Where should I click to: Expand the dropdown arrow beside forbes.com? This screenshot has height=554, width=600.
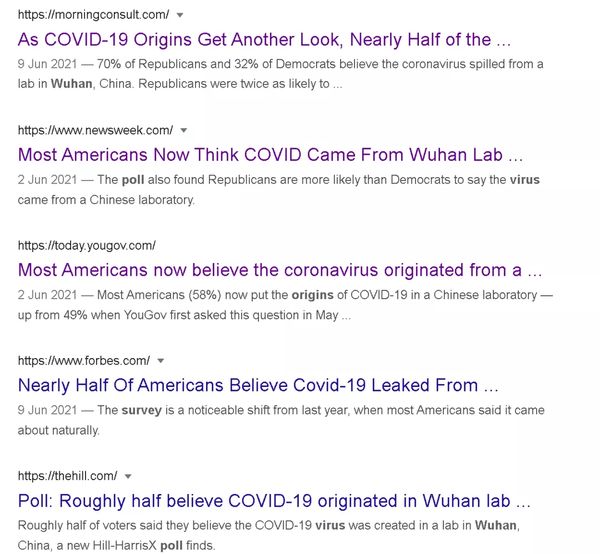161,360
